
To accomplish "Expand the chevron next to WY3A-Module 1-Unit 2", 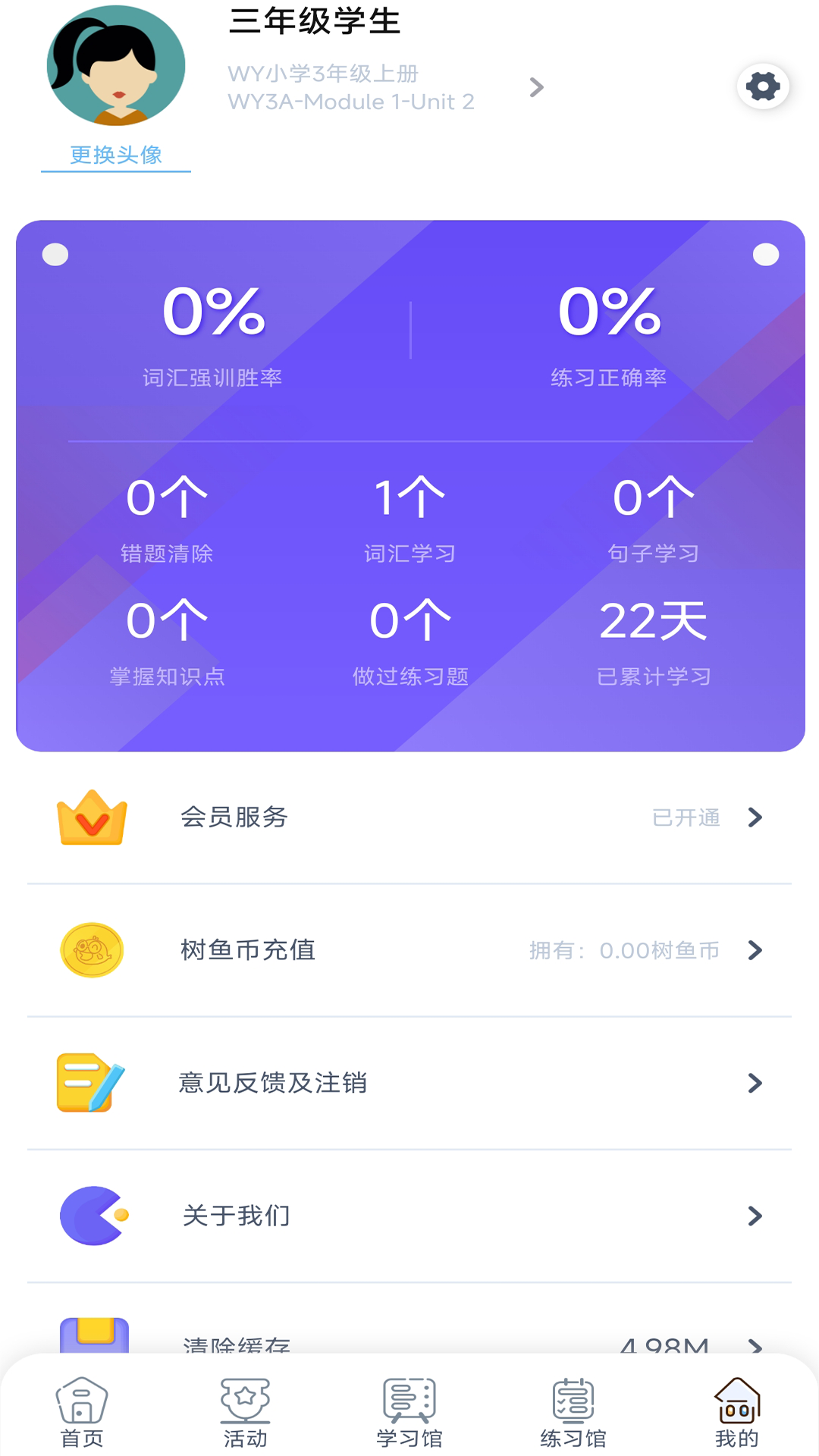I will coord(538,86).
